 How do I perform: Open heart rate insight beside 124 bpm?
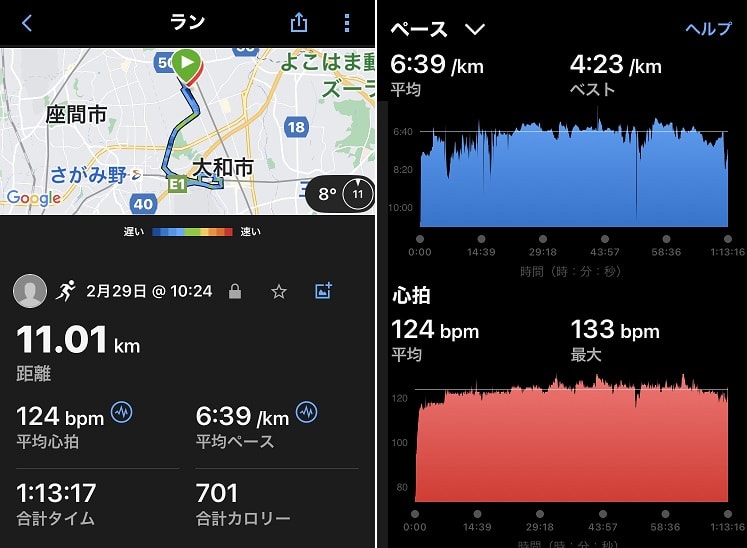pyautogui.click(x=122, y=412)
